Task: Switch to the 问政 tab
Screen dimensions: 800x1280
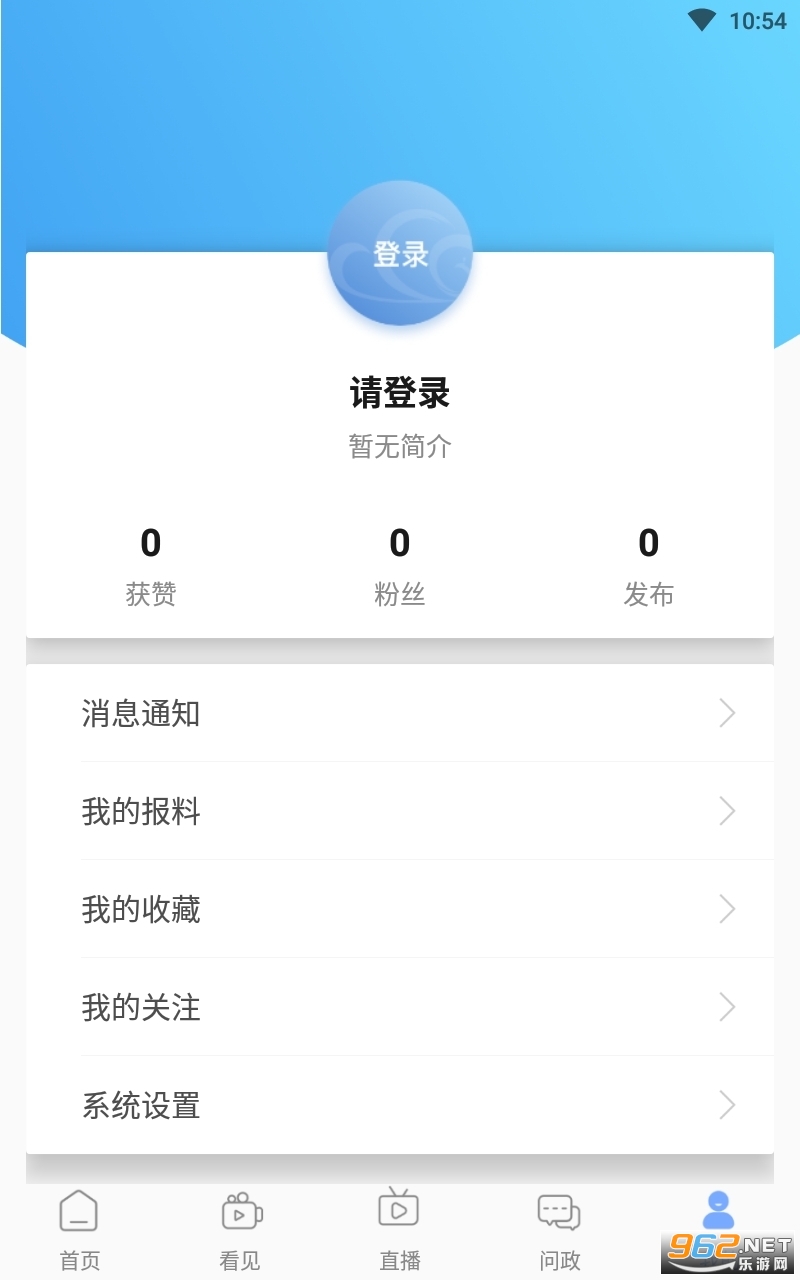Action: pyautogui.click(x=560, y=1230)
